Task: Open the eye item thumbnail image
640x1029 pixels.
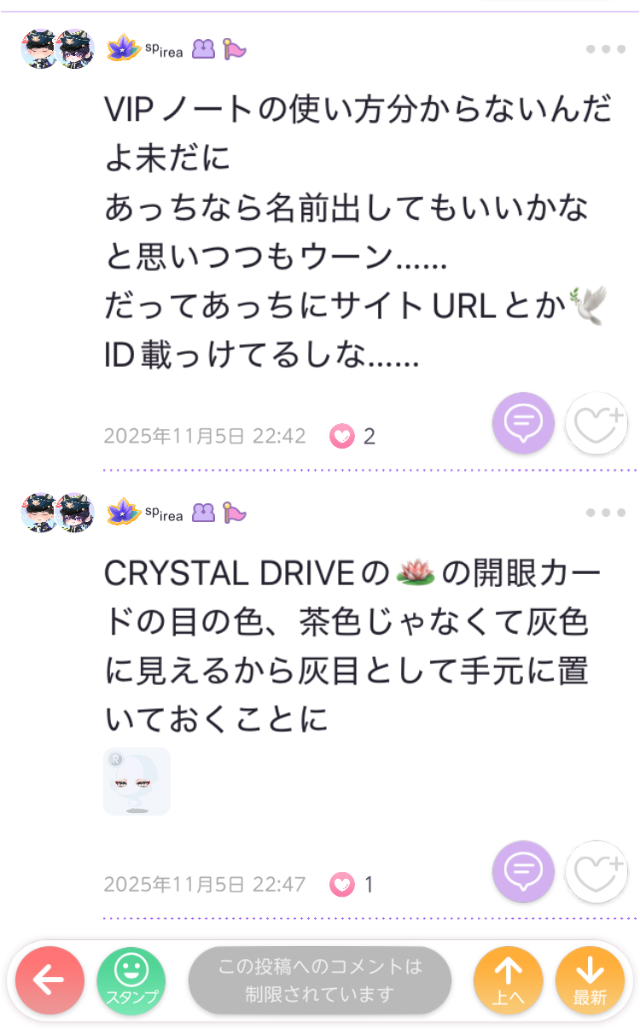Action: tap(137, 781)
